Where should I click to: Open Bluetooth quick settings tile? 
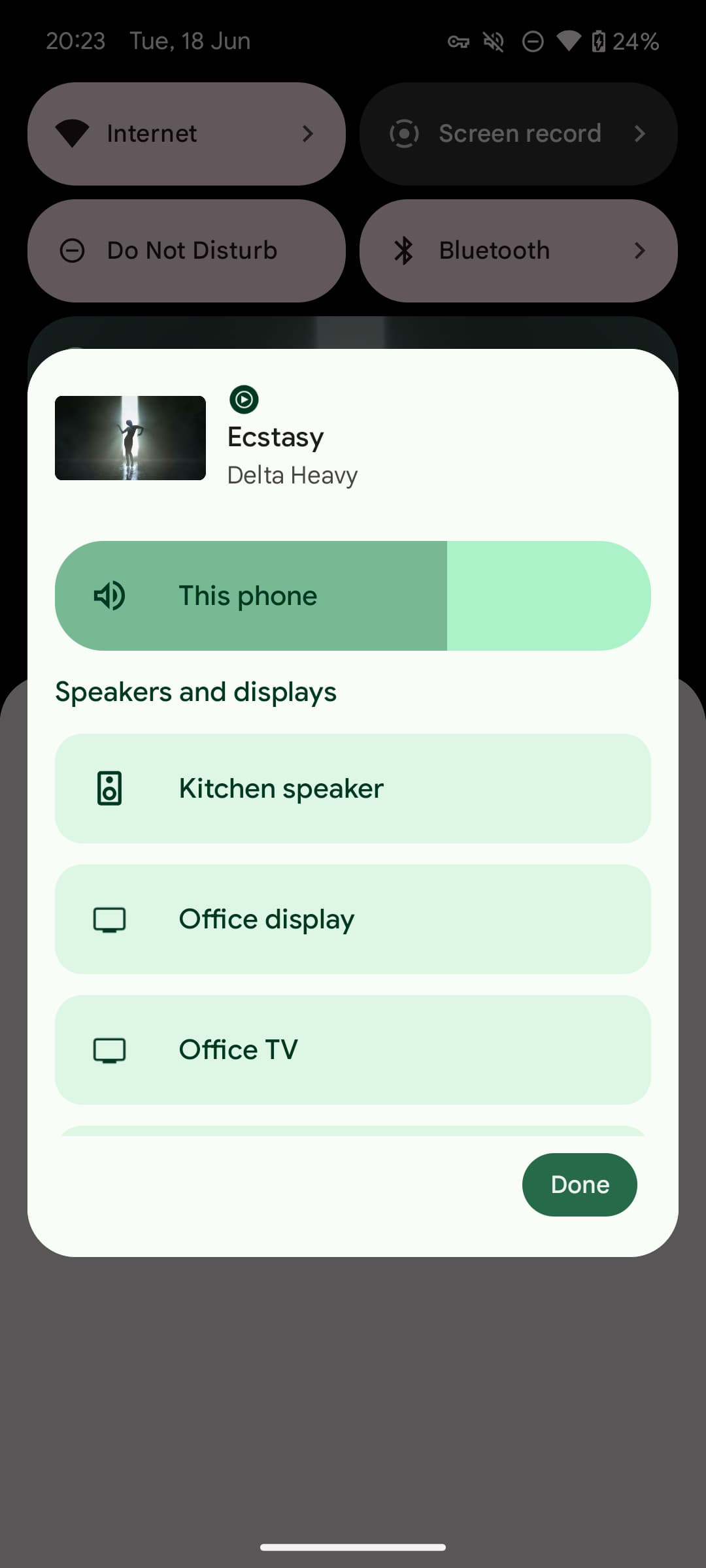click(518, 251)
